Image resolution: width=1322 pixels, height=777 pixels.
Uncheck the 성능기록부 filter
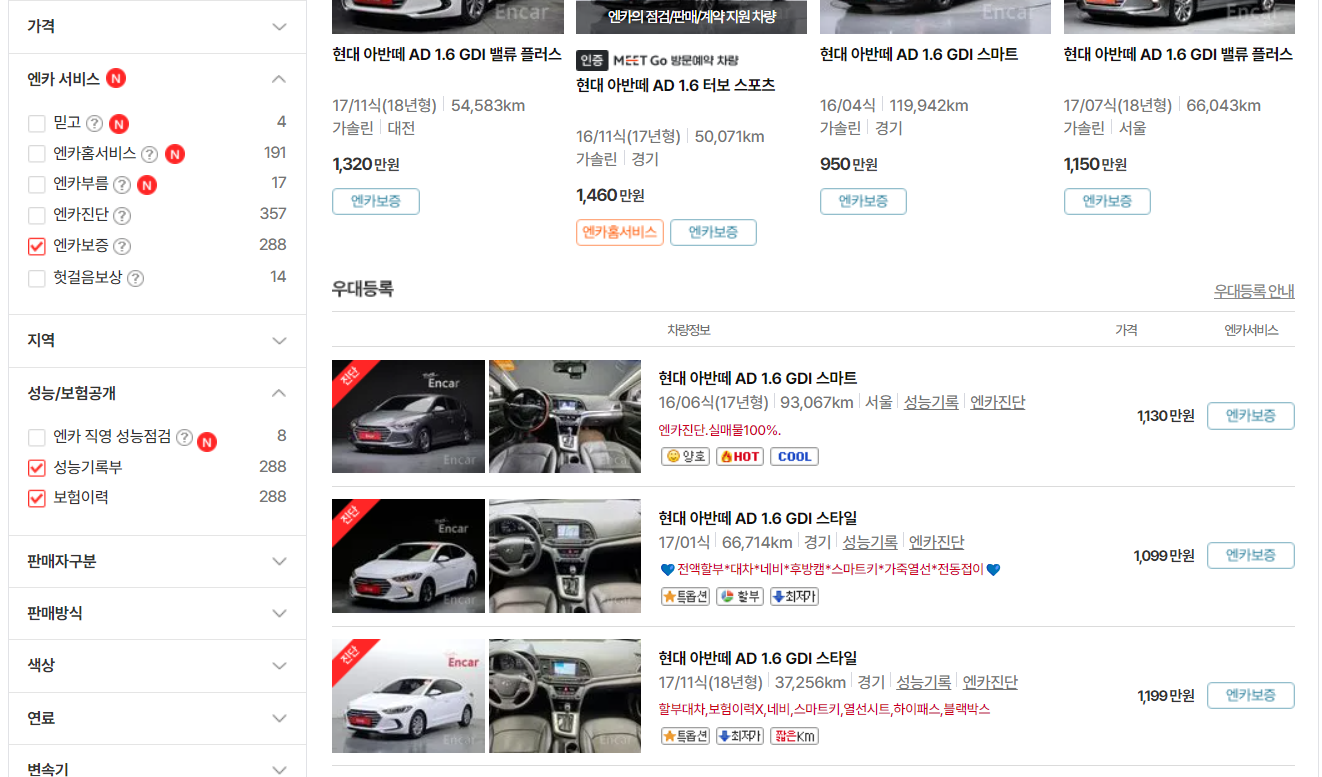coord(37,468)
